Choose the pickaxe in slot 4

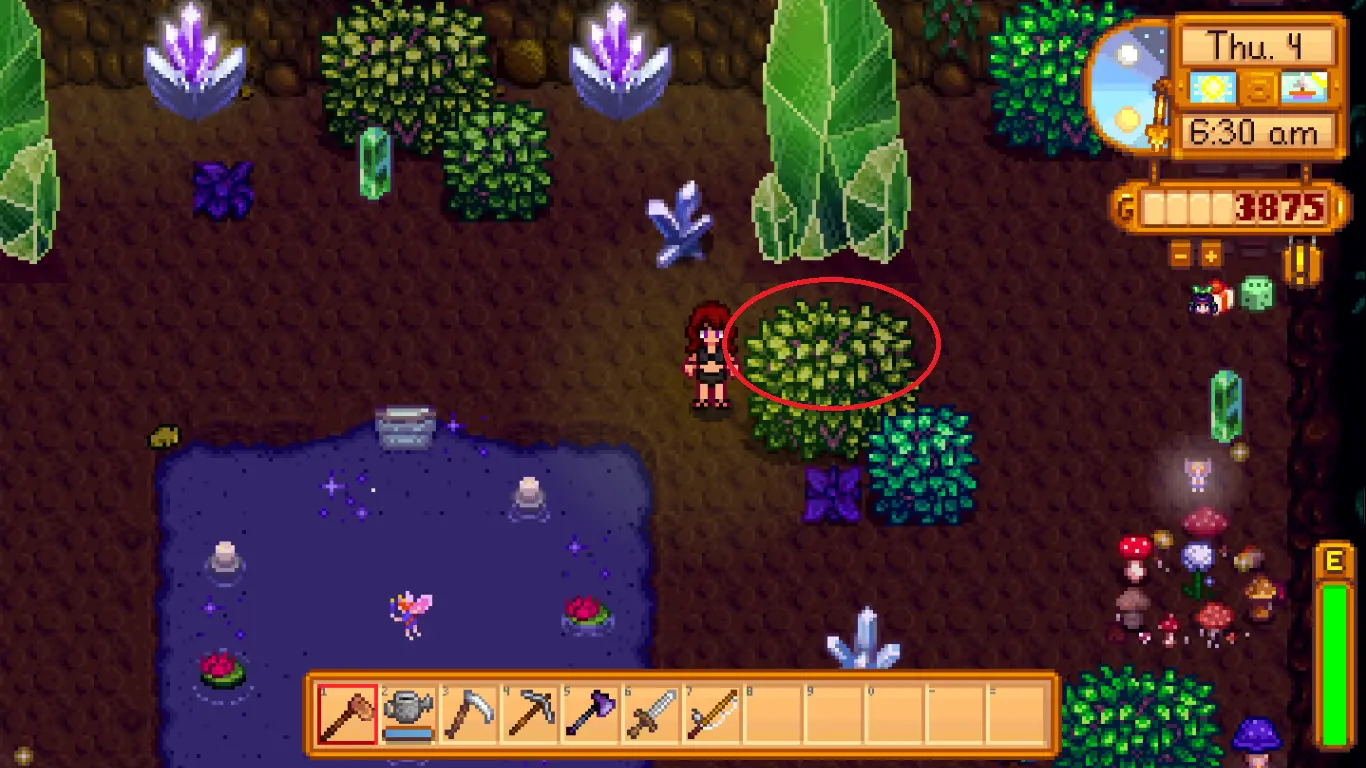point(531,714)
